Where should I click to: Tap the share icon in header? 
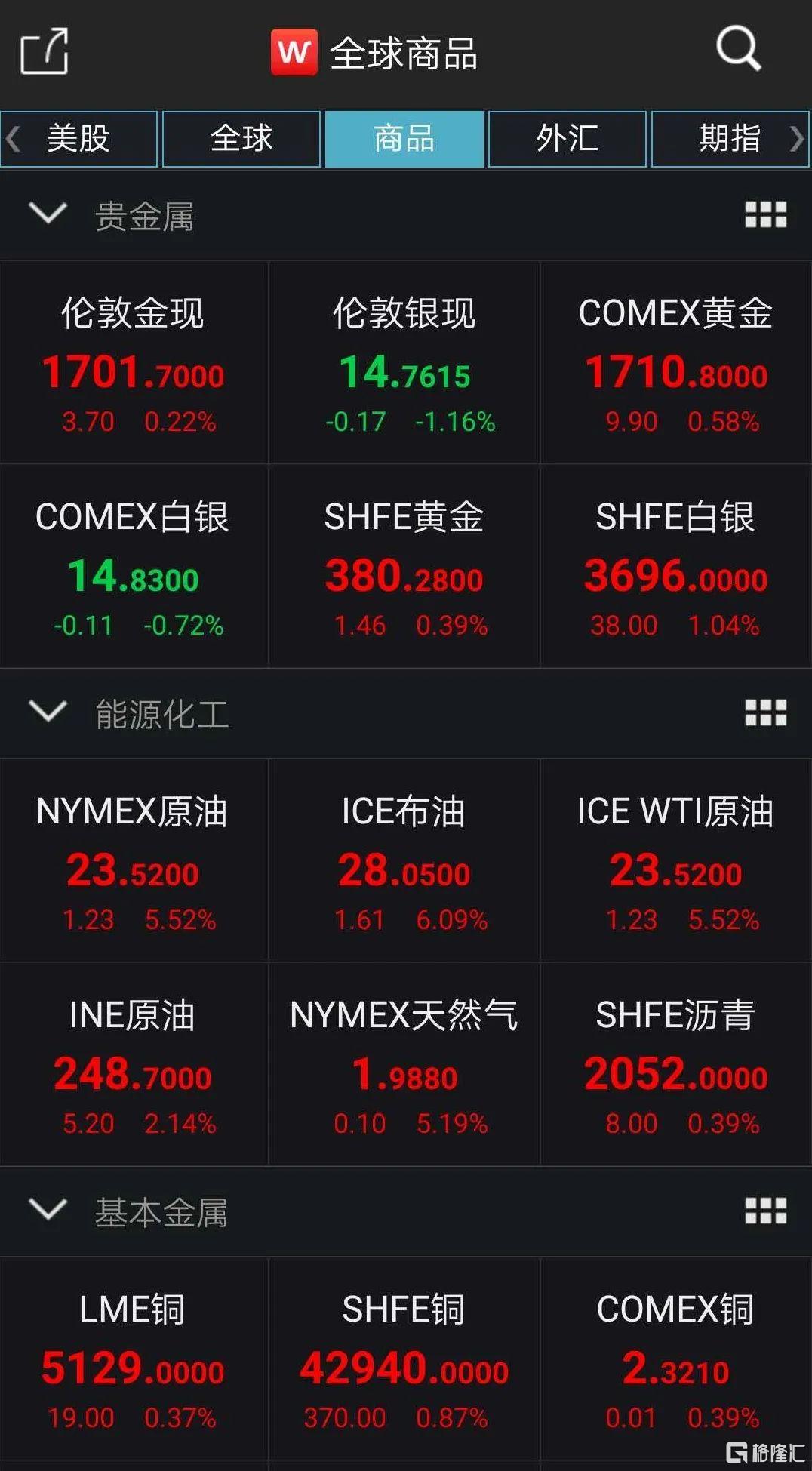pos(45,51)
